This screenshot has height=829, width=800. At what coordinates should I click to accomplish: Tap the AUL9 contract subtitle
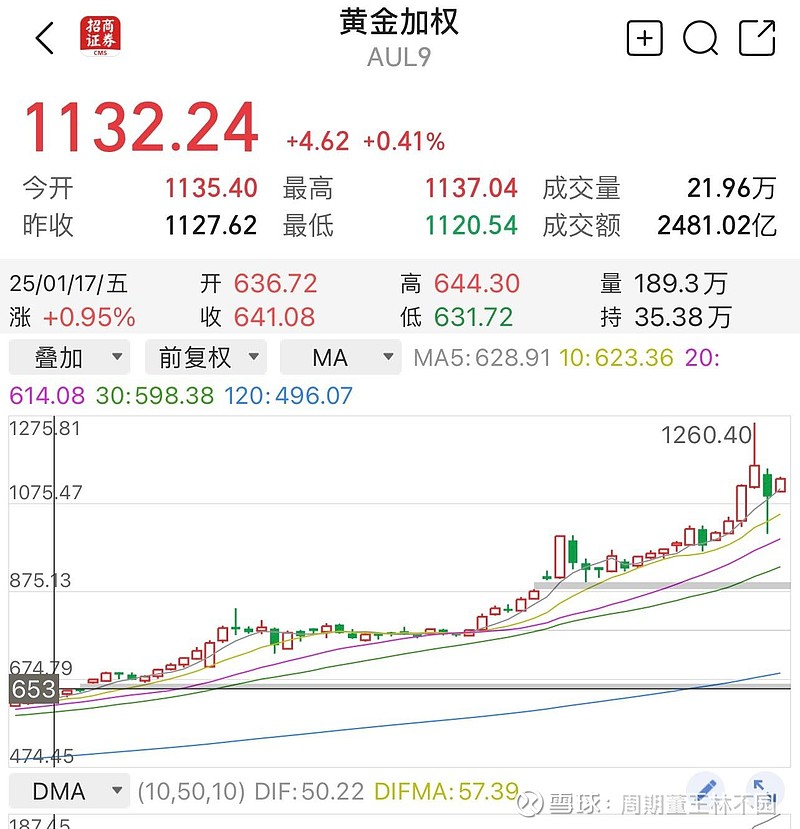(x=400, y=58)
